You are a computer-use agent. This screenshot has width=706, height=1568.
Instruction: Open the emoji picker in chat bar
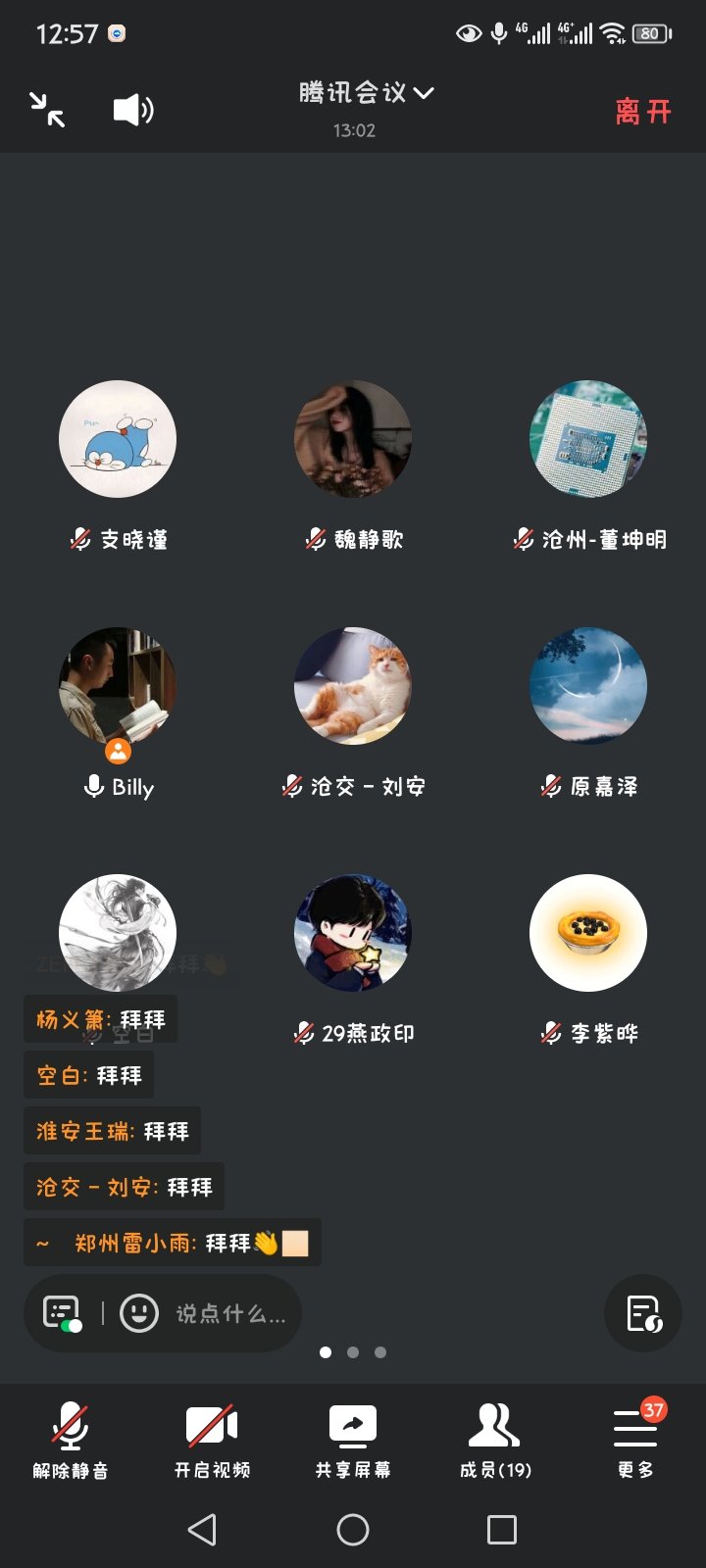[138, 1313]
